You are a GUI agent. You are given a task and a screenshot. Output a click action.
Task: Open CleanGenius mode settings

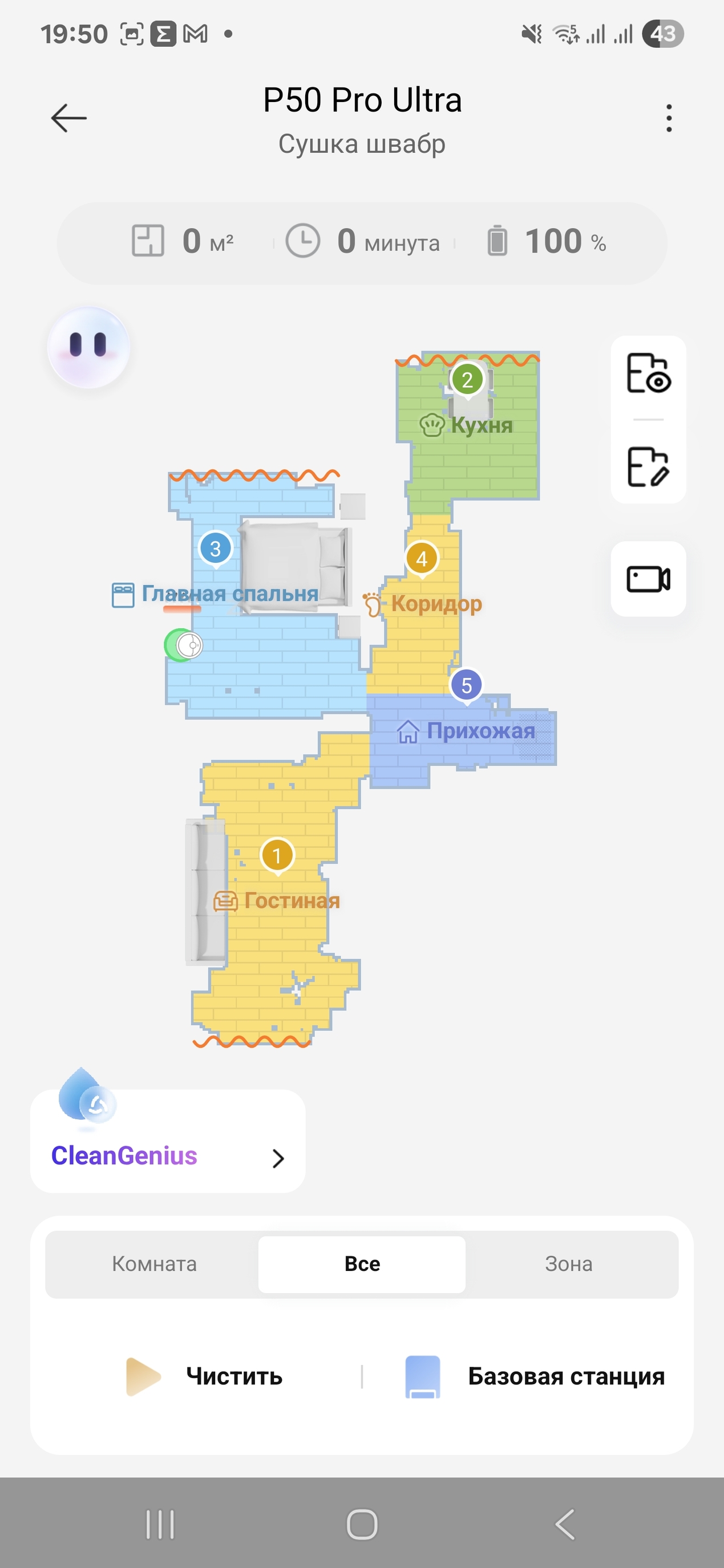coord(168,1155)
